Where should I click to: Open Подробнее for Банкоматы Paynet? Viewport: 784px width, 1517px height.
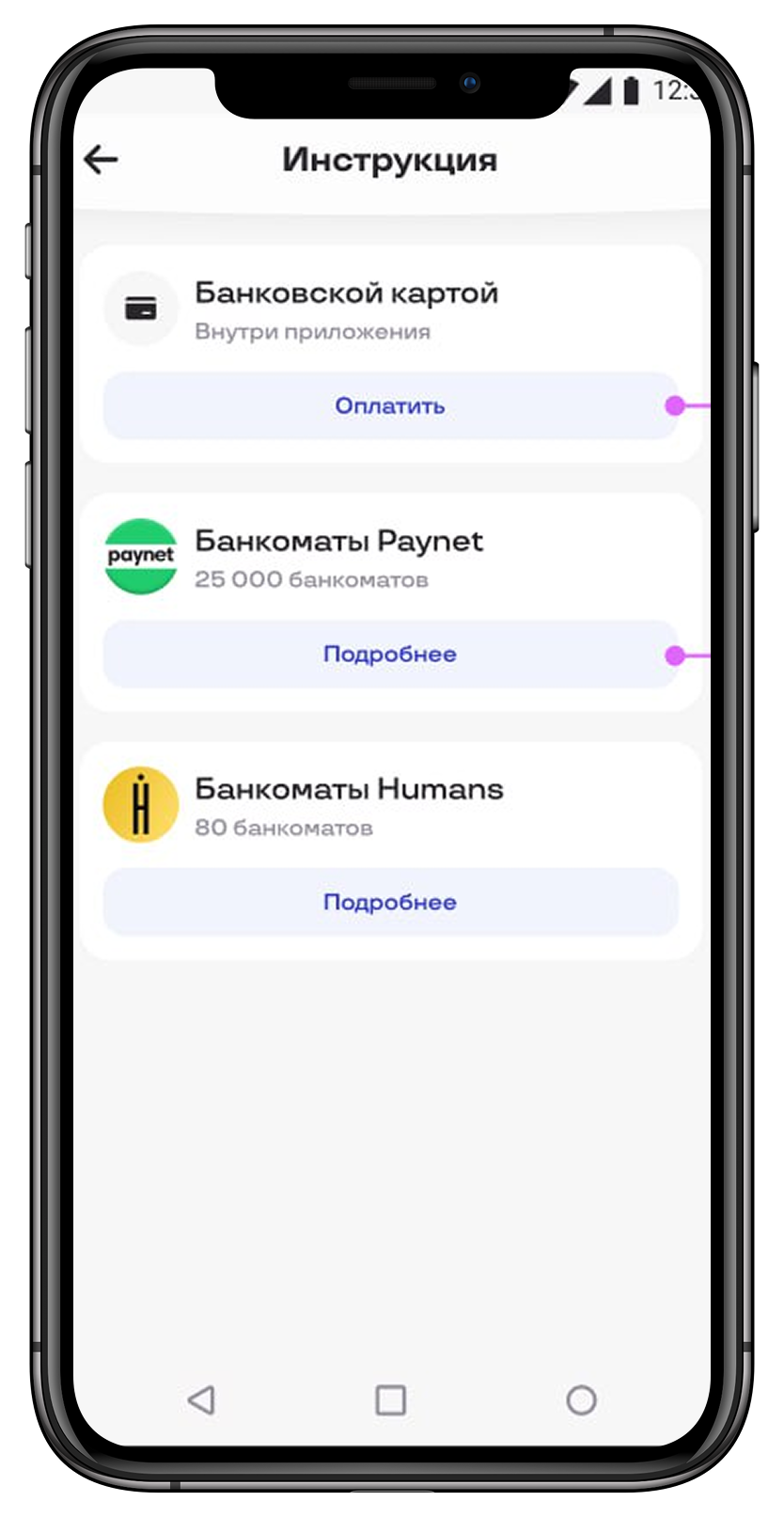tap(390, 655)
